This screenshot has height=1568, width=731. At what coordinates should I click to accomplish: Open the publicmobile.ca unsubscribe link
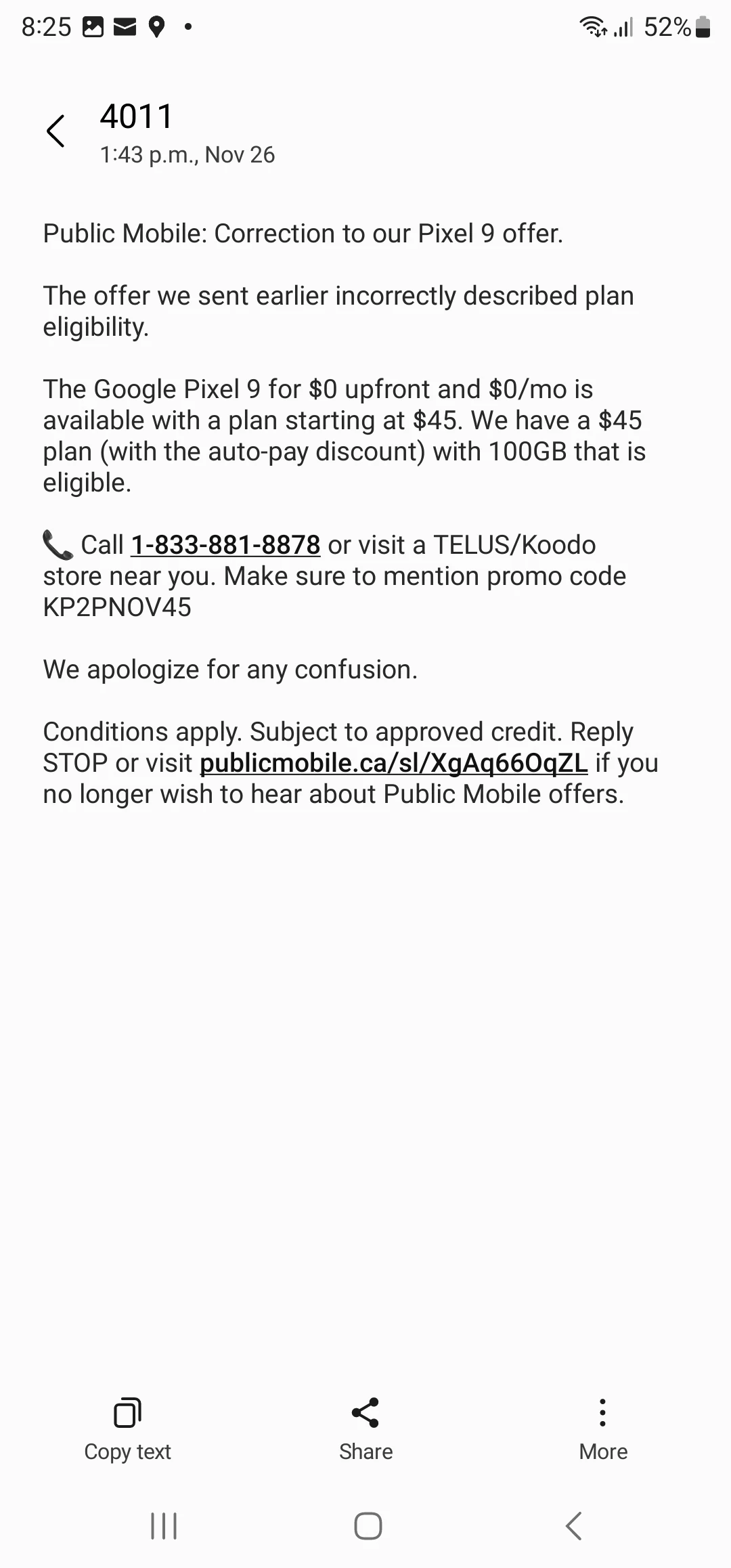coord(393,763)
